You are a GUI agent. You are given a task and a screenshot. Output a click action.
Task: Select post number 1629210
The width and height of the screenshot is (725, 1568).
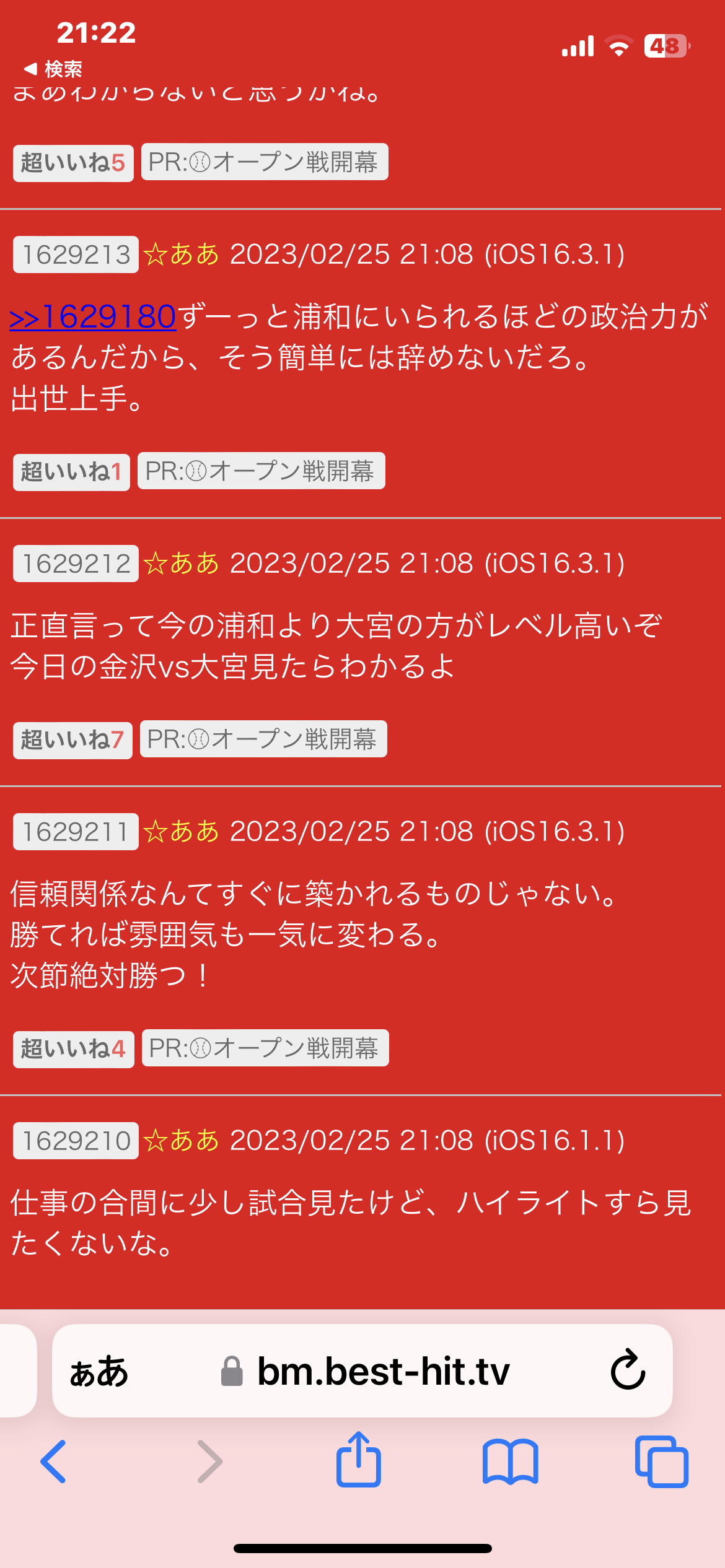pyautogui.click(x=76, y=1141)
